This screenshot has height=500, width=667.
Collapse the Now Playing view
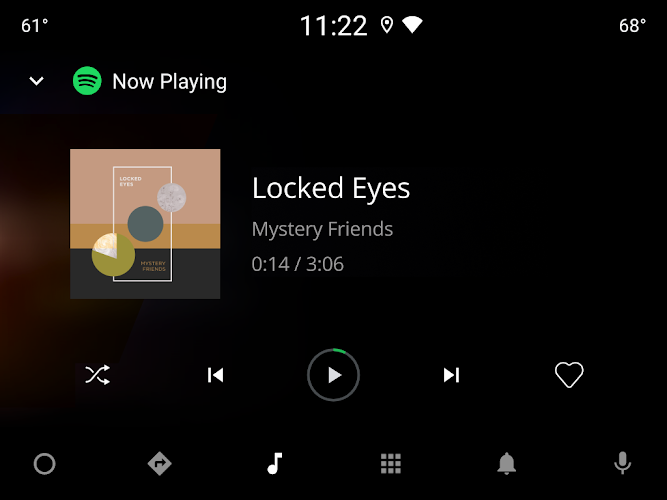pyautogui.click(x=37, y=81)
